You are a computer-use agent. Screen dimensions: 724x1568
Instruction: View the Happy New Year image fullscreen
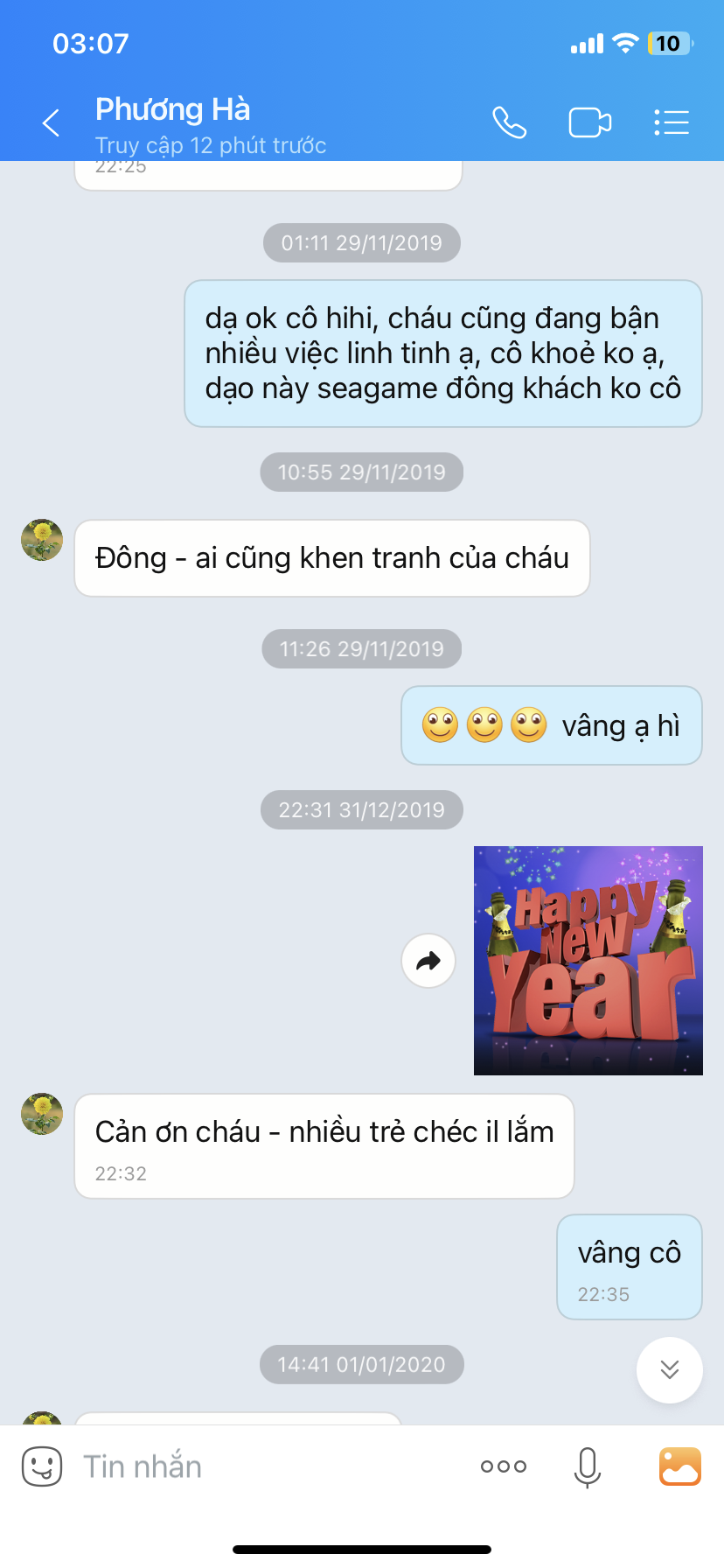click(x=588, y=960)
